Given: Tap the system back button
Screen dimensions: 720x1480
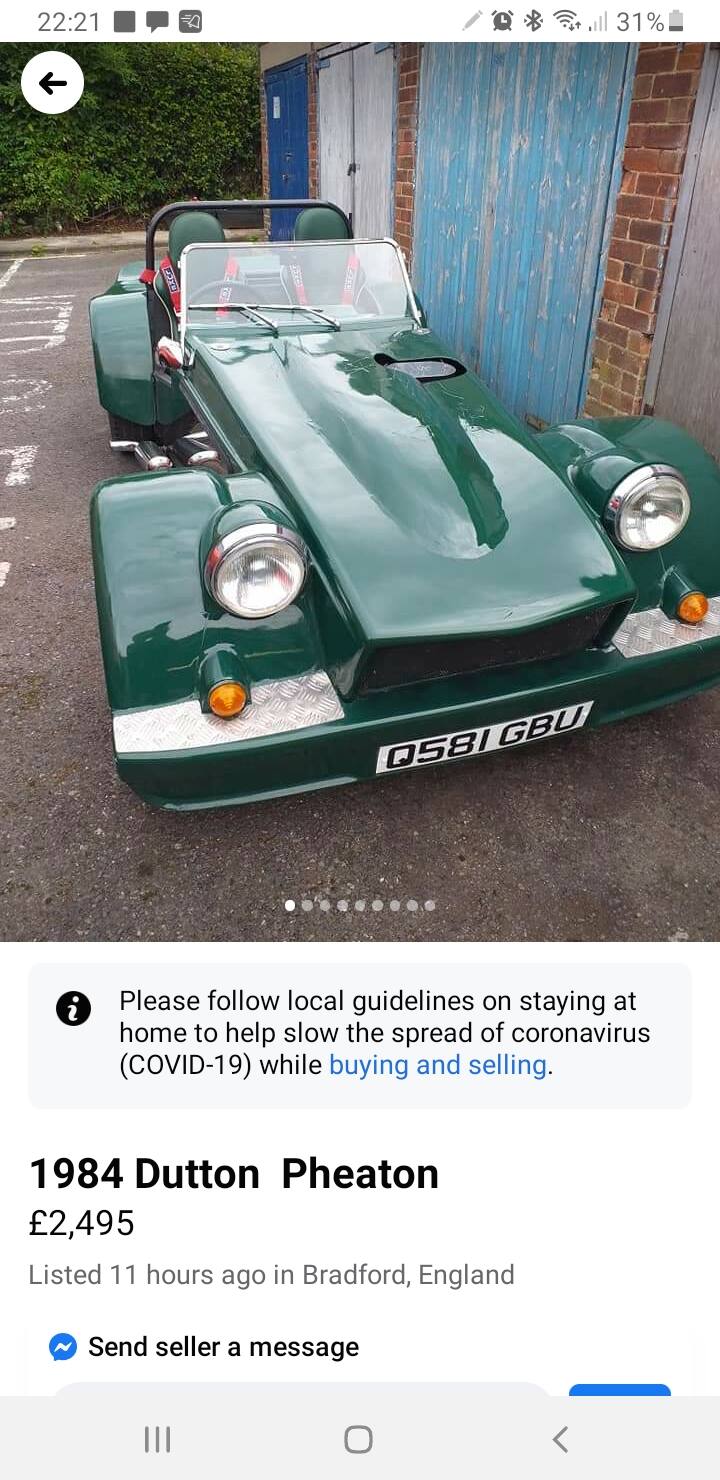Looking at the screenshot, I should pyautogui.click(x=560, y=1439).
